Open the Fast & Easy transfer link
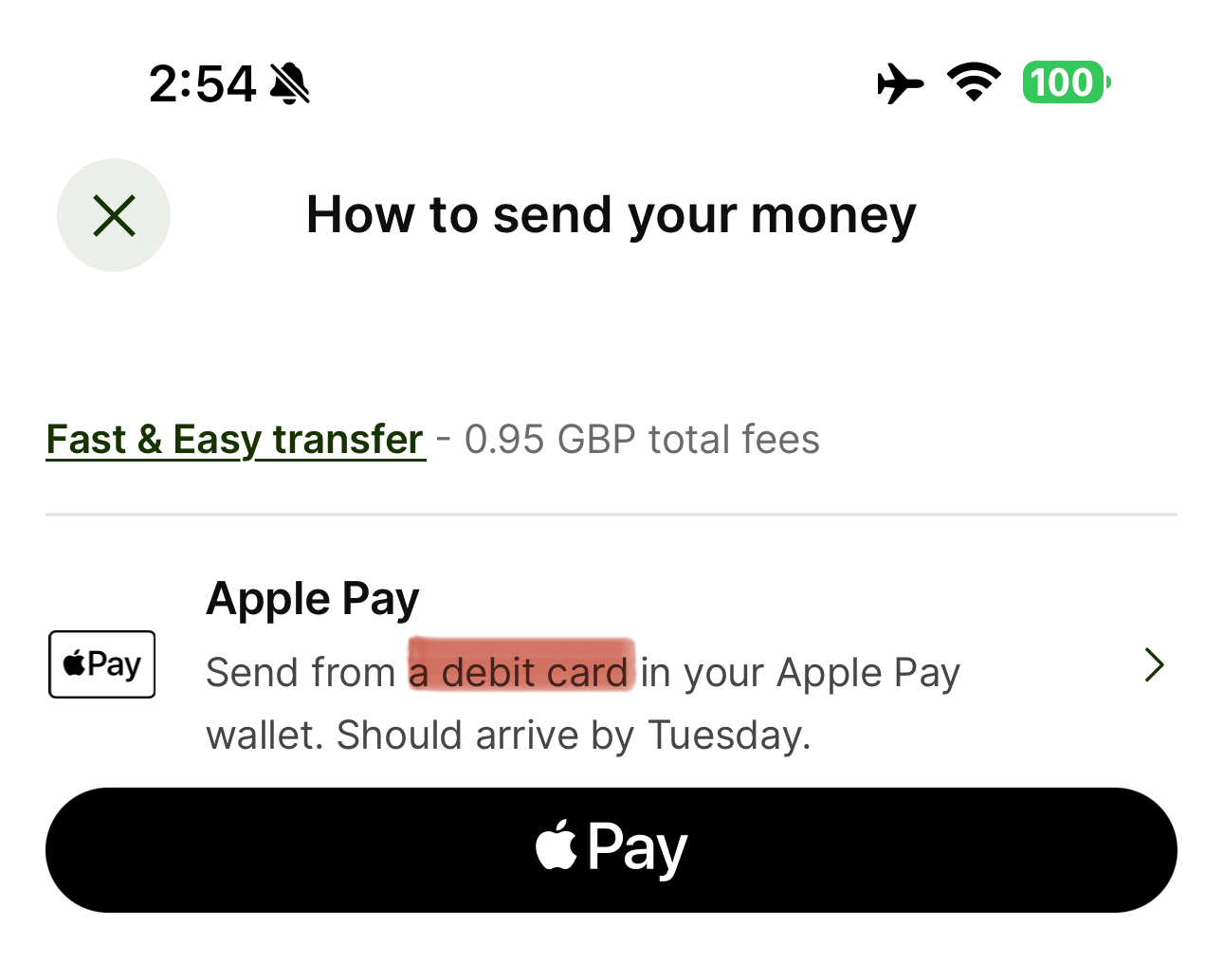1223x980 pixels. click(235, 440)
